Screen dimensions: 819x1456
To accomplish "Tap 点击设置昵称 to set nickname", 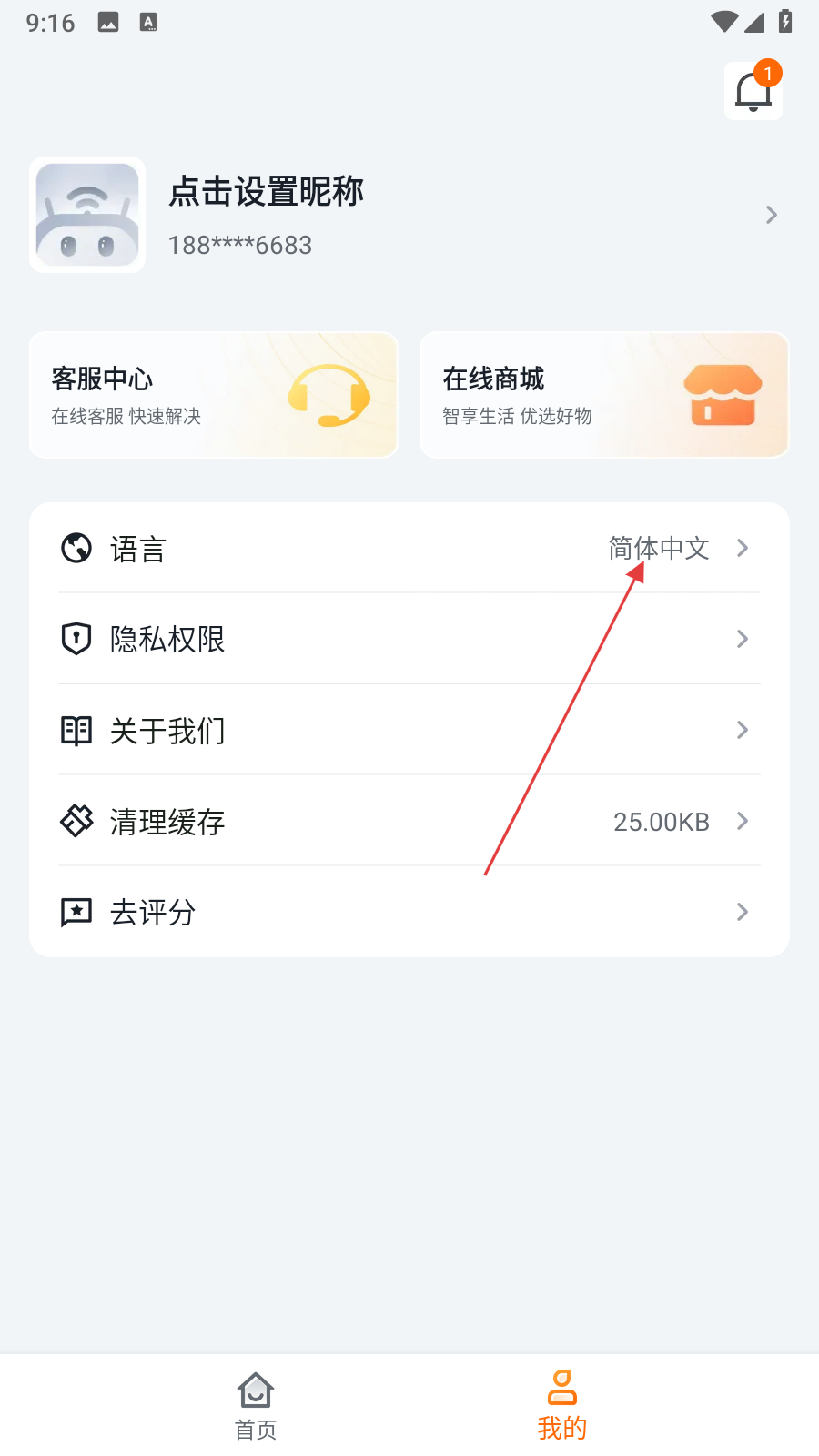I will pos(267,192).
